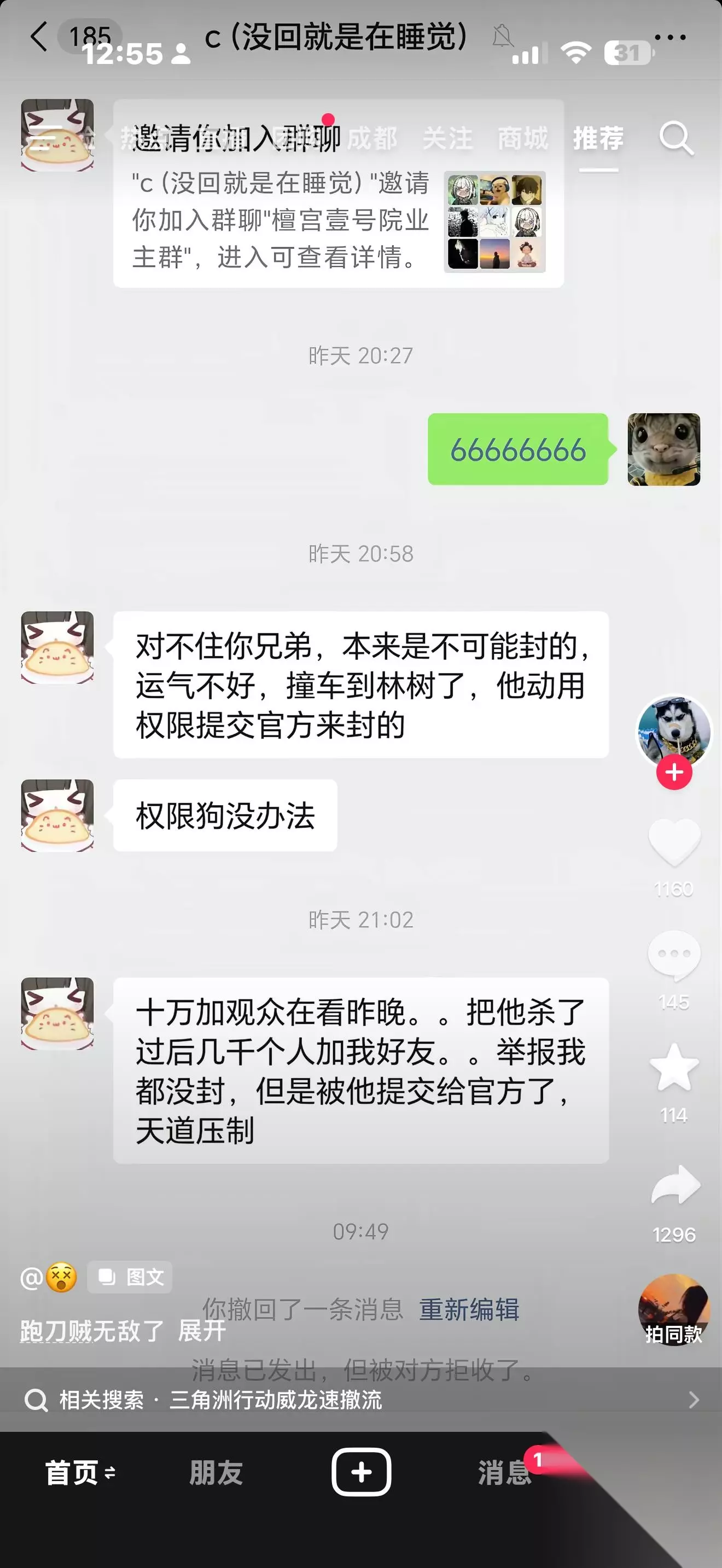Switch to the 推荐 tab
The width and height of the screenshot is (722, 1568).
598,138
